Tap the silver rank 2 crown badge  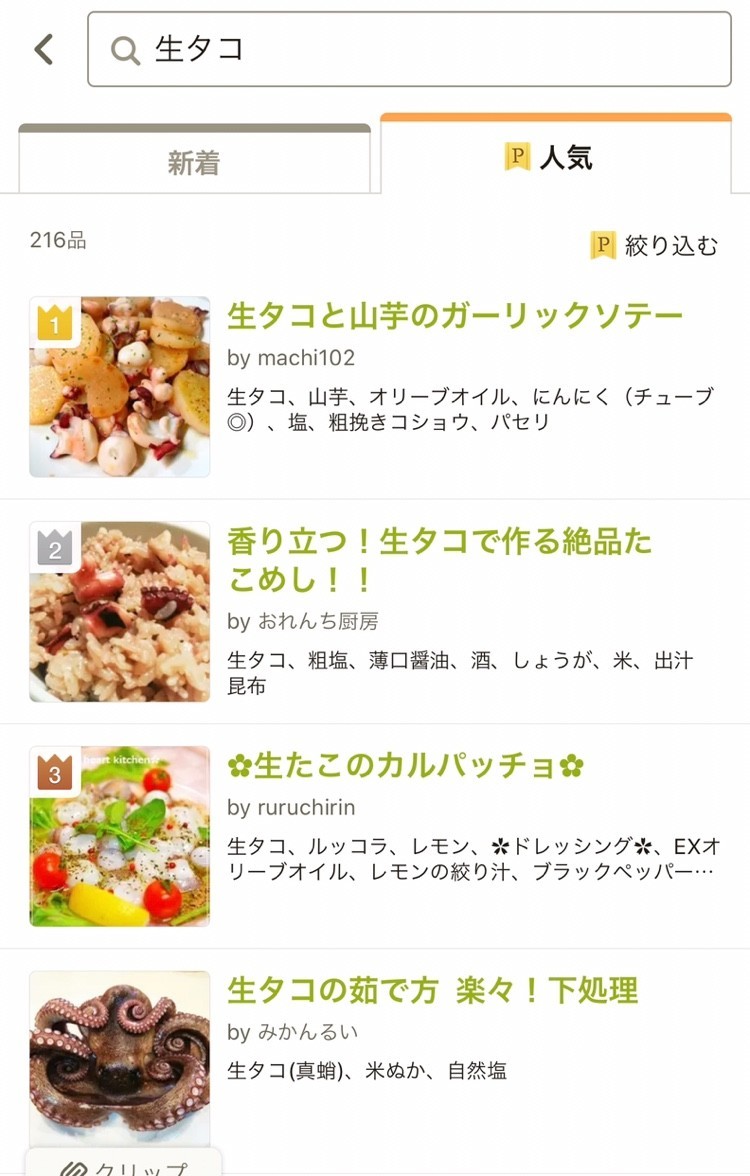click(x=53, y=545)
